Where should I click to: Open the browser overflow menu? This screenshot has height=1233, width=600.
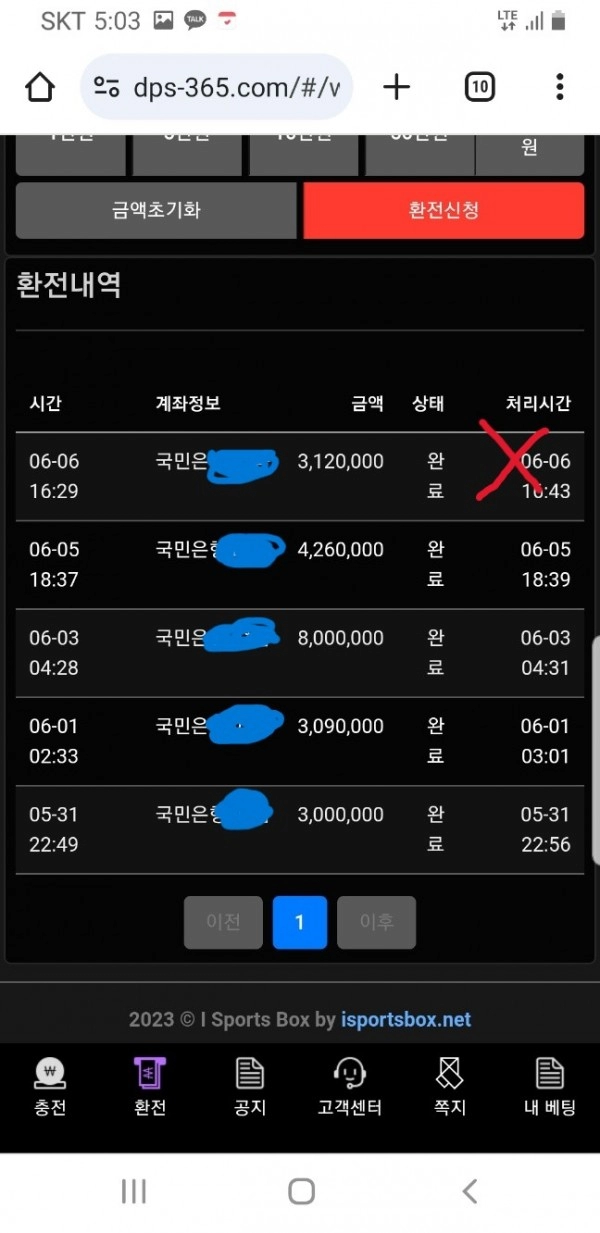point(559,88)
